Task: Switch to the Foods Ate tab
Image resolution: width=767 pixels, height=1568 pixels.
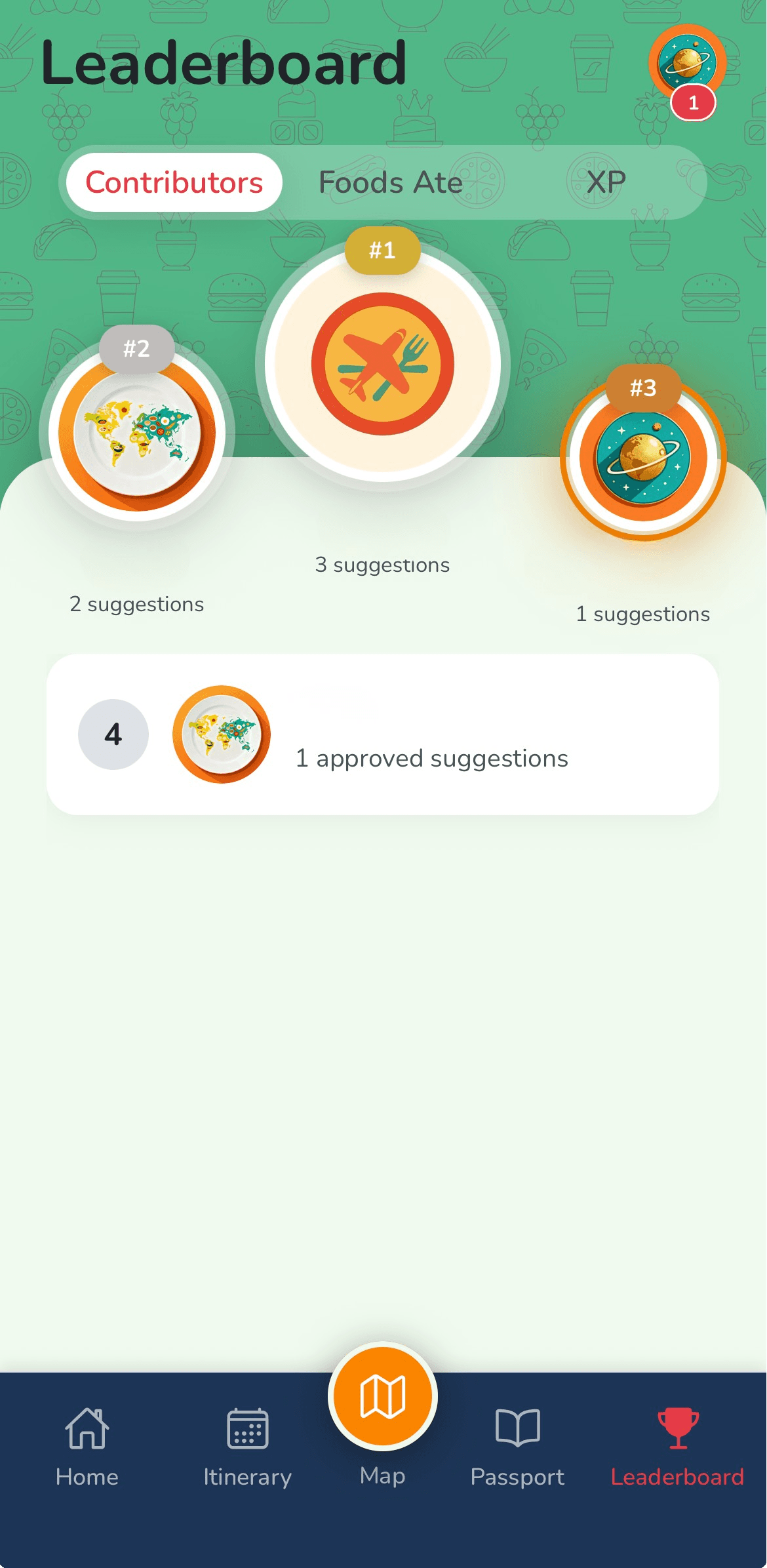Action: pyautogui.click(x=391, y=182)
